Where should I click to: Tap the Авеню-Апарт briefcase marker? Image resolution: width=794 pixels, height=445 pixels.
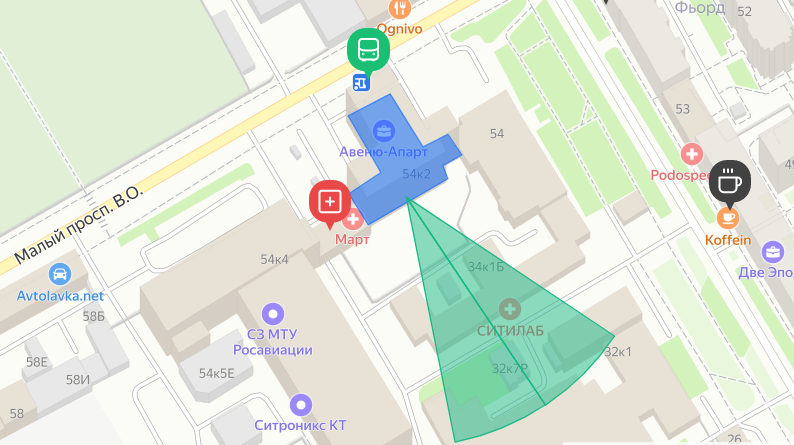tap(383, 130)
